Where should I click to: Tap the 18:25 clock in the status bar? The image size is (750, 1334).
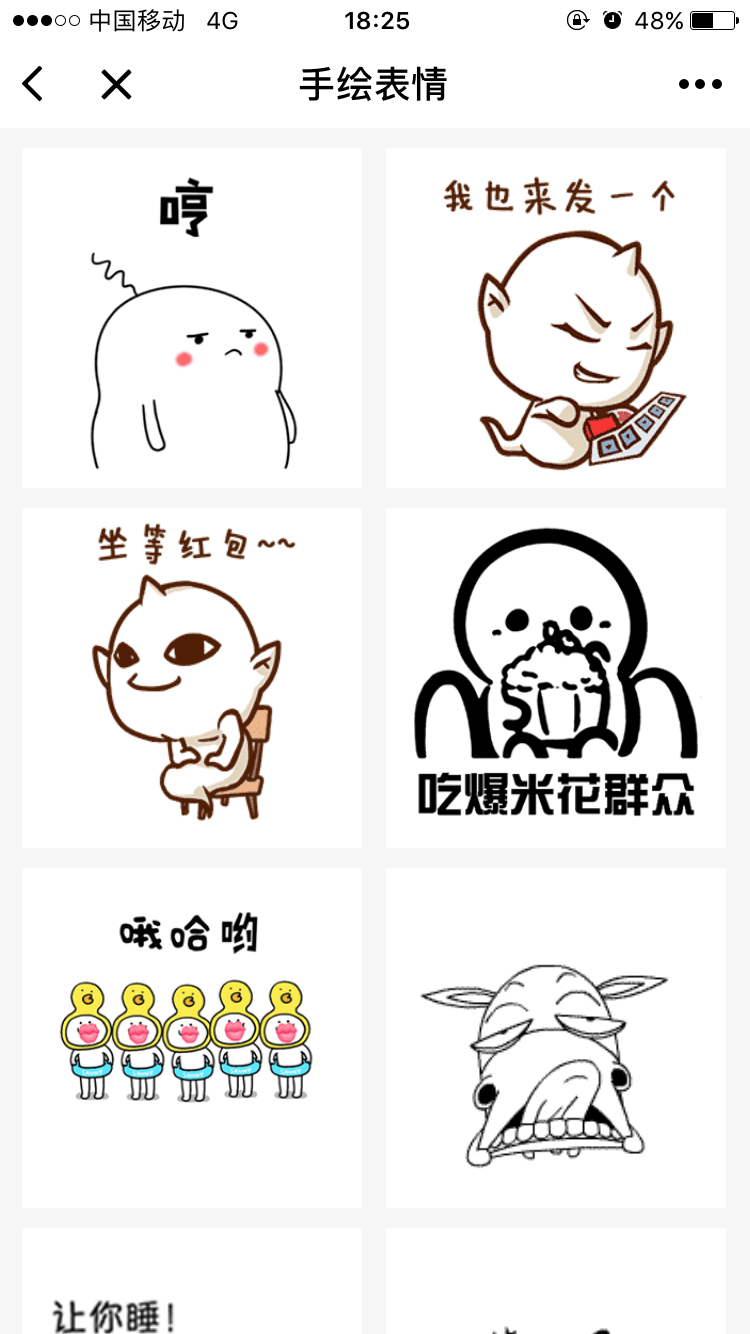376,18
